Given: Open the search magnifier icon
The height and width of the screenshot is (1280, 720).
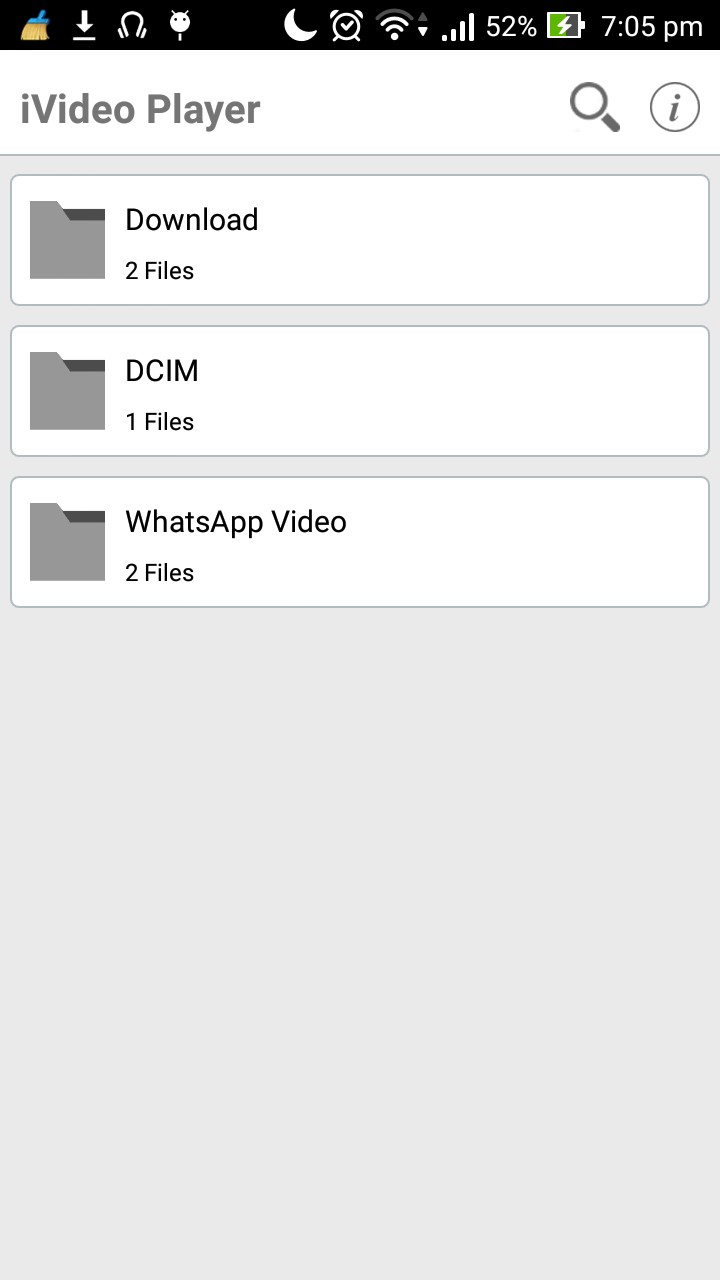Looking at the screenshot, I should [594, 108].
